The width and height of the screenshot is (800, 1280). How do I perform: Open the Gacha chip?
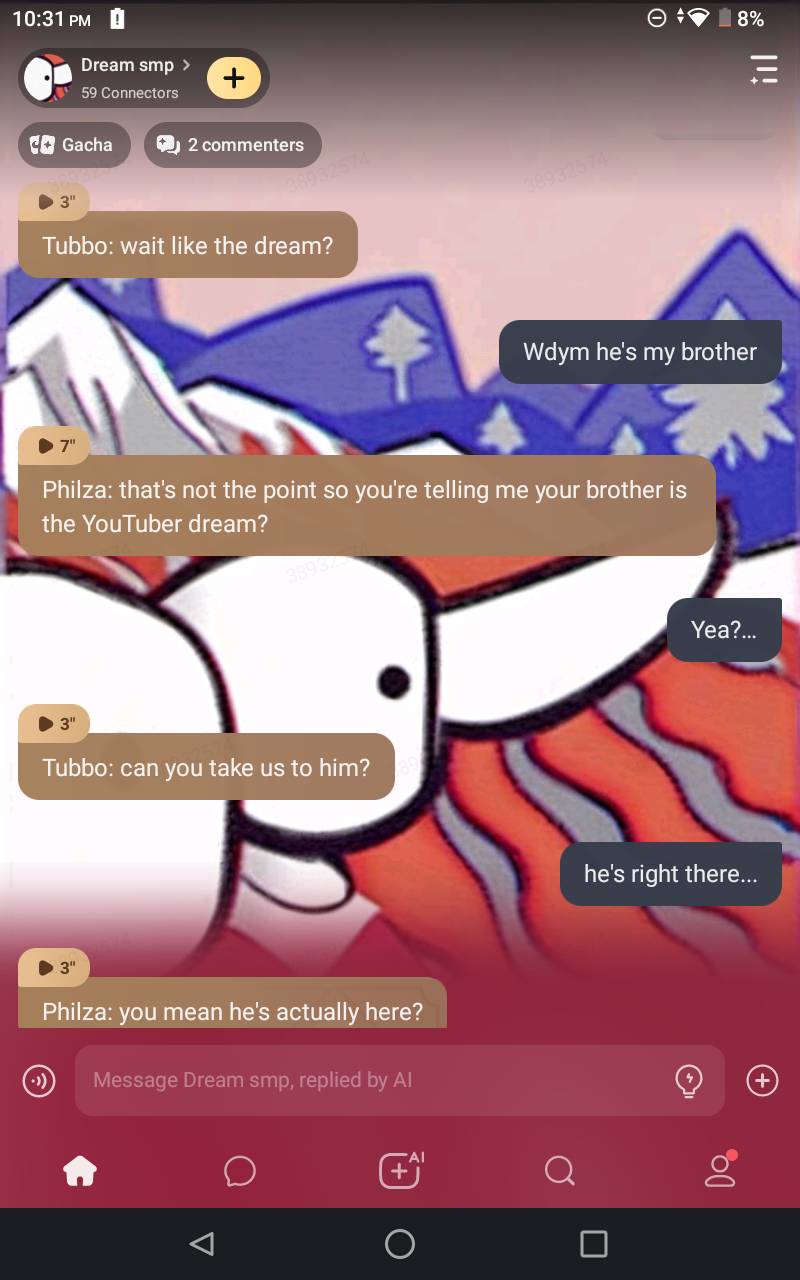73,145
